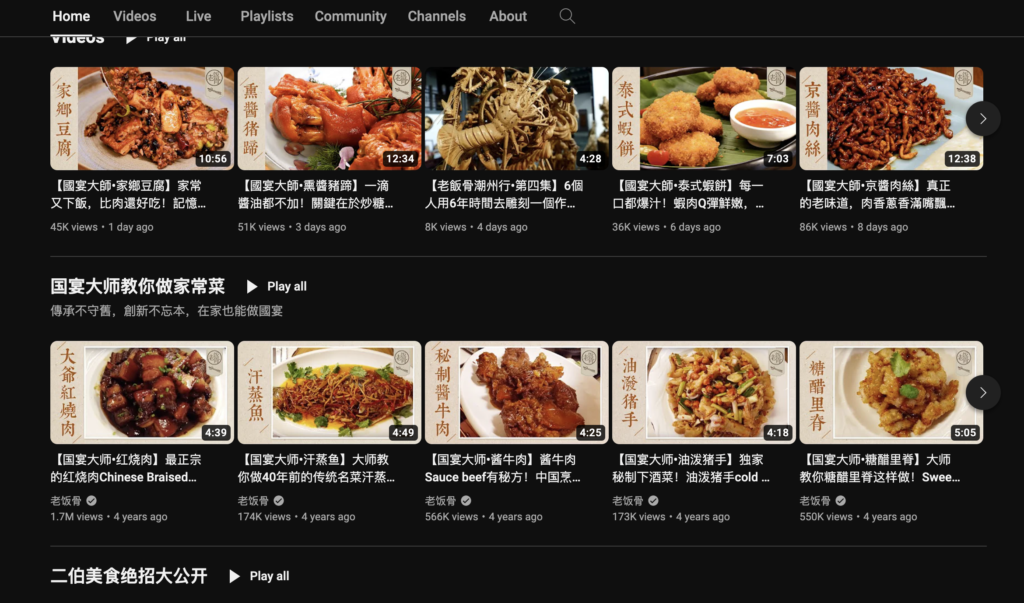Open the 泰式蝦餅 video
This screenshot has height=603, width=1024.
[704, 118]
